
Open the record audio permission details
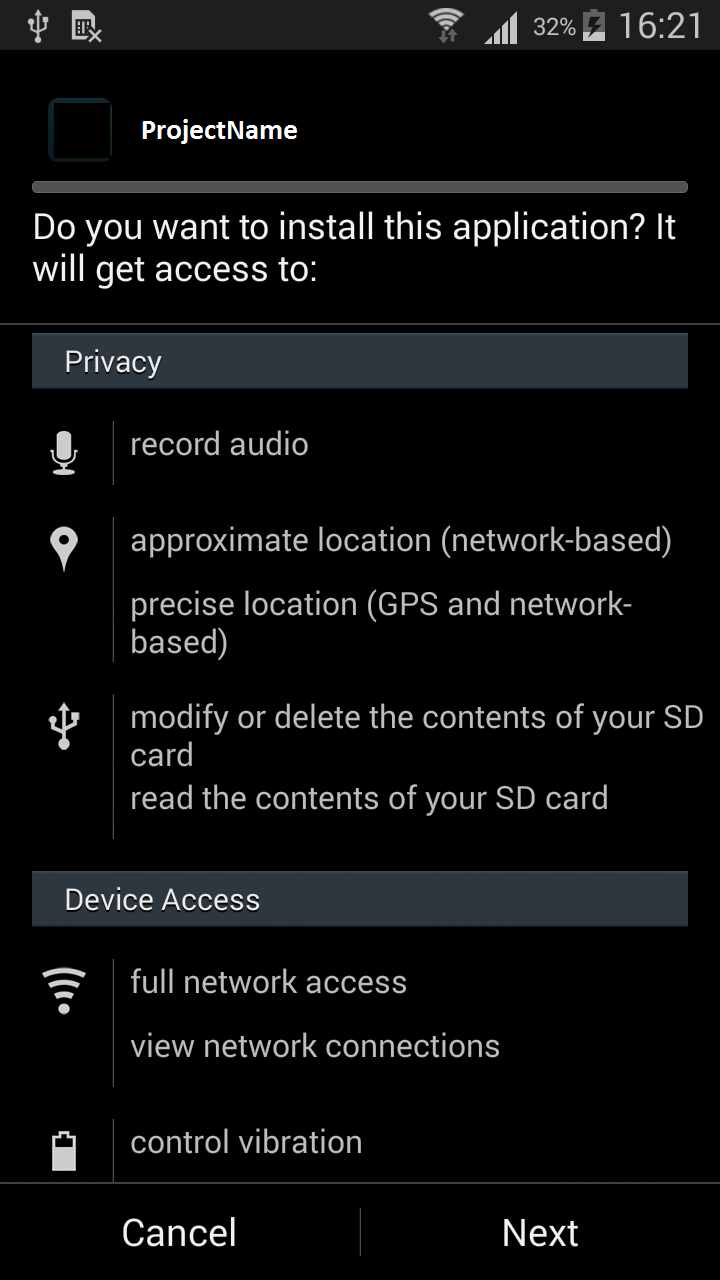click(219, 444)
